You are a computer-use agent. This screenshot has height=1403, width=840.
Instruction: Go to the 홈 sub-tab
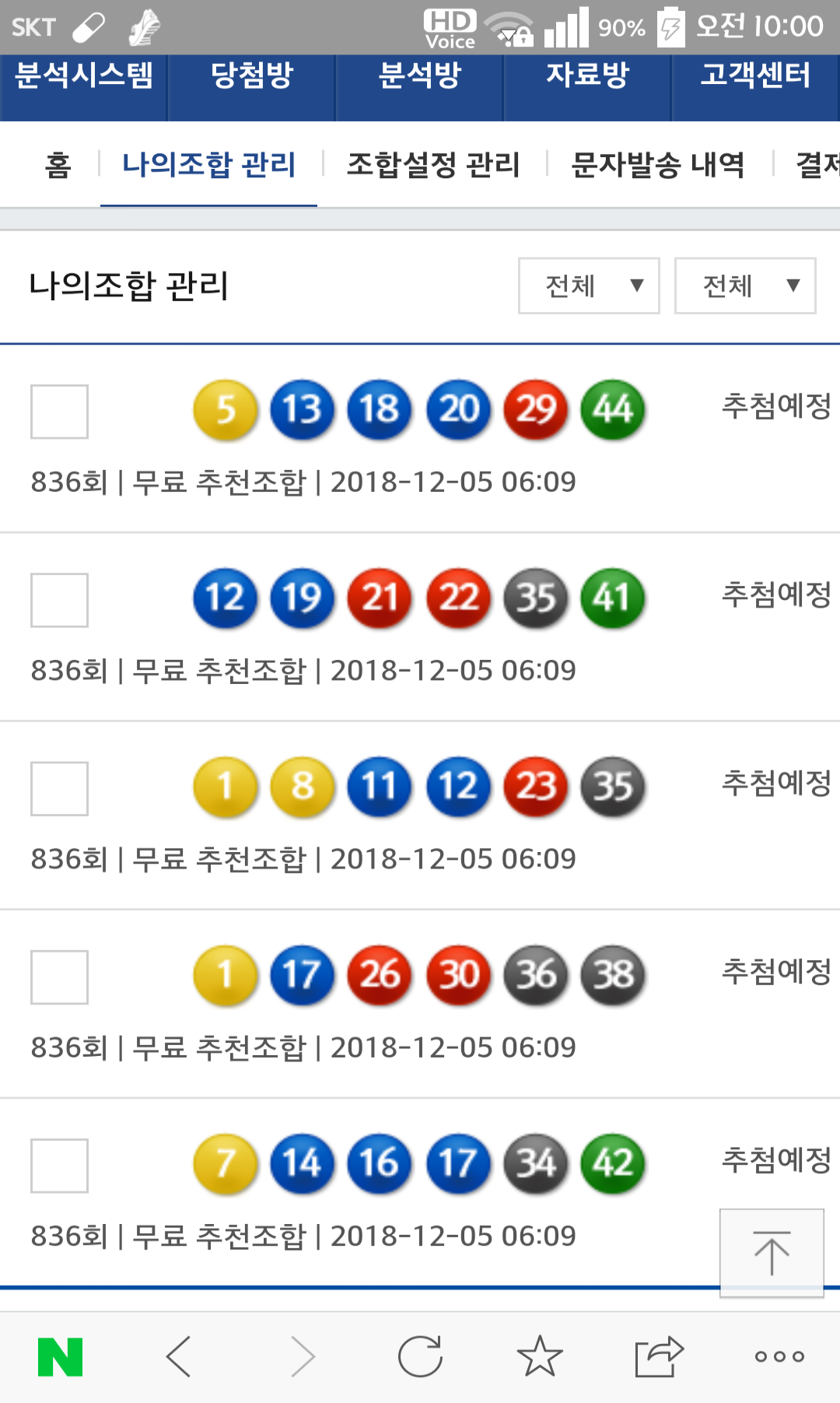[x=58, y=165]
